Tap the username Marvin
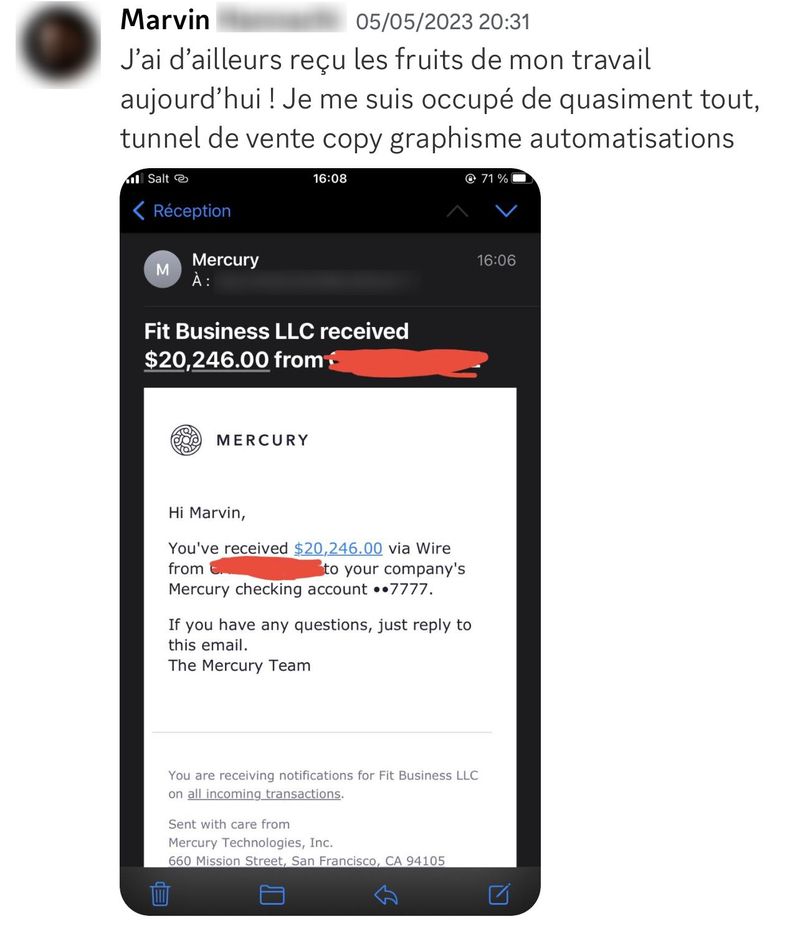Viewport: 800px width, 927px height. (x=165, y=20)
